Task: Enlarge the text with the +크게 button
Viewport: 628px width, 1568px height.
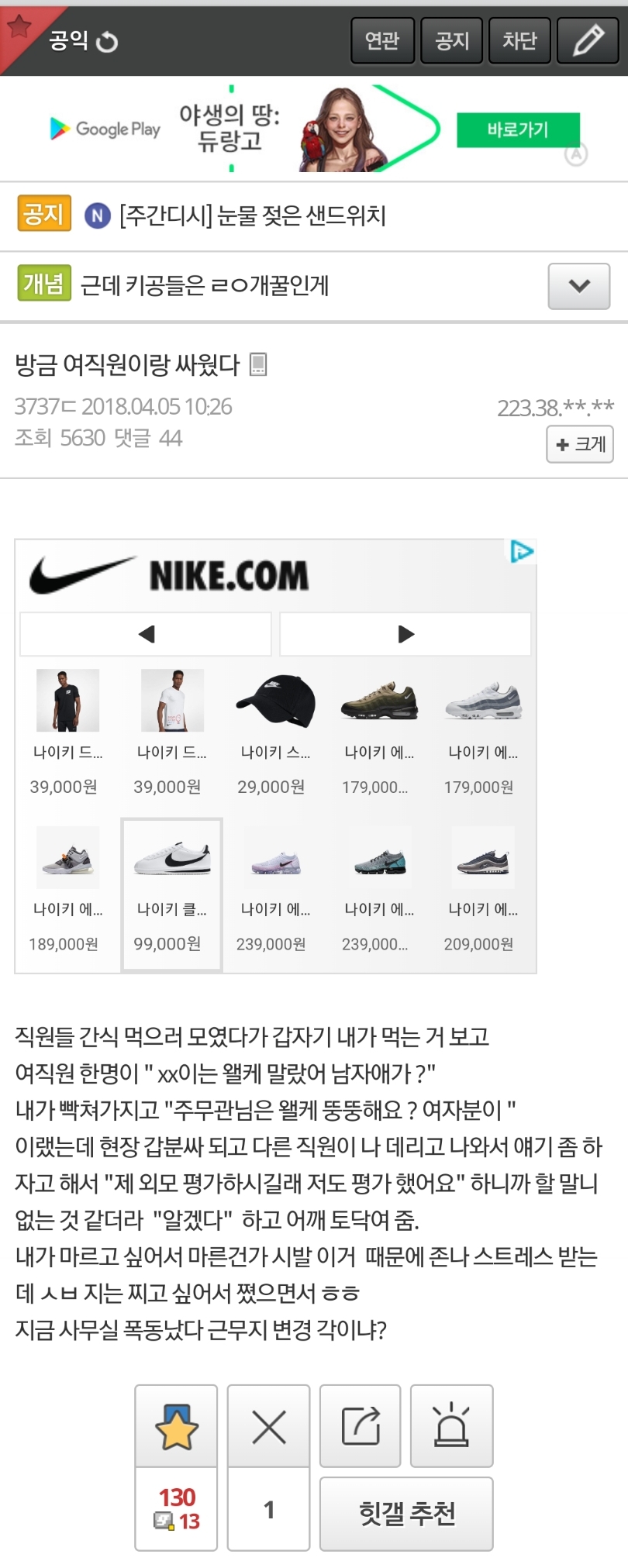Action: pos(579,444)
